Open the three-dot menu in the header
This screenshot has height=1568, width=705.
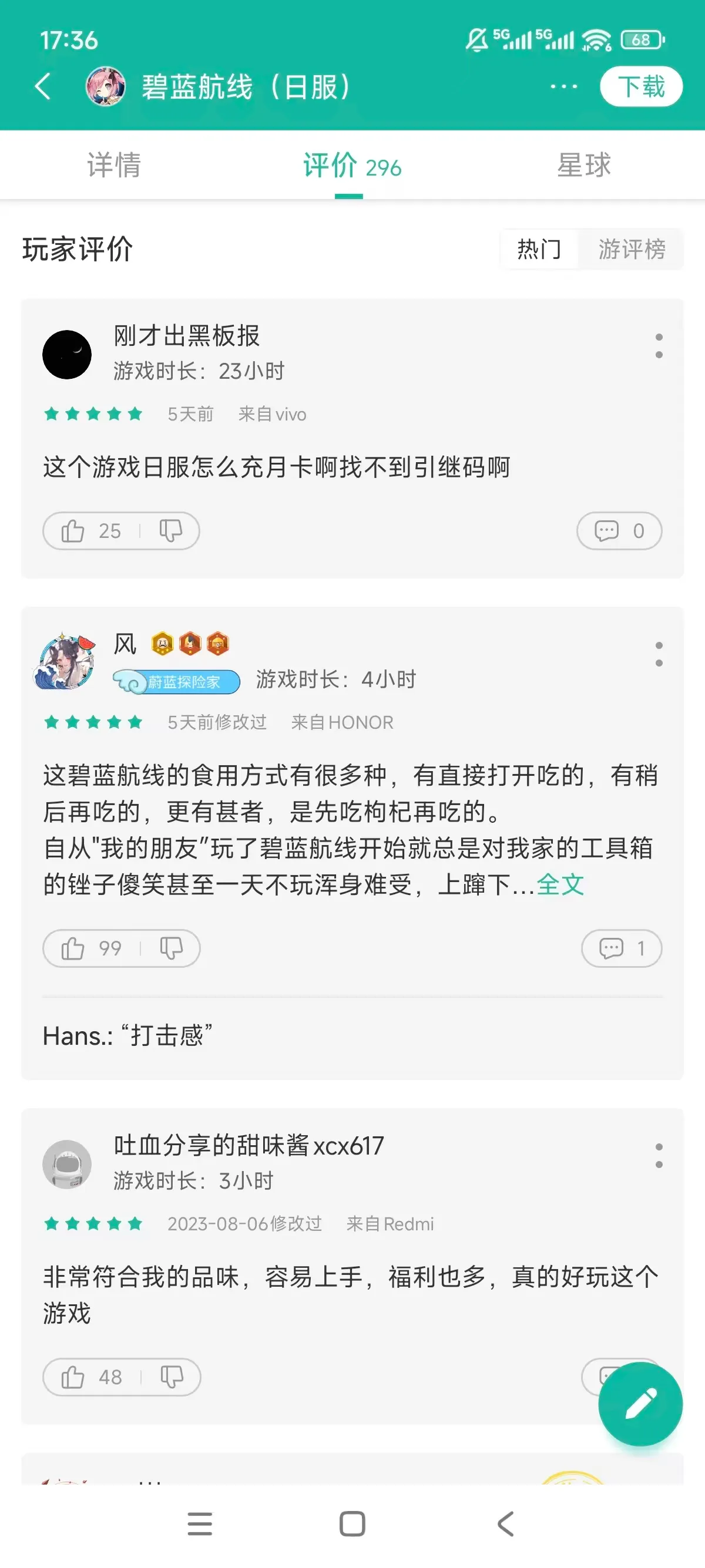pyautogui.click(x=563, y=86)
